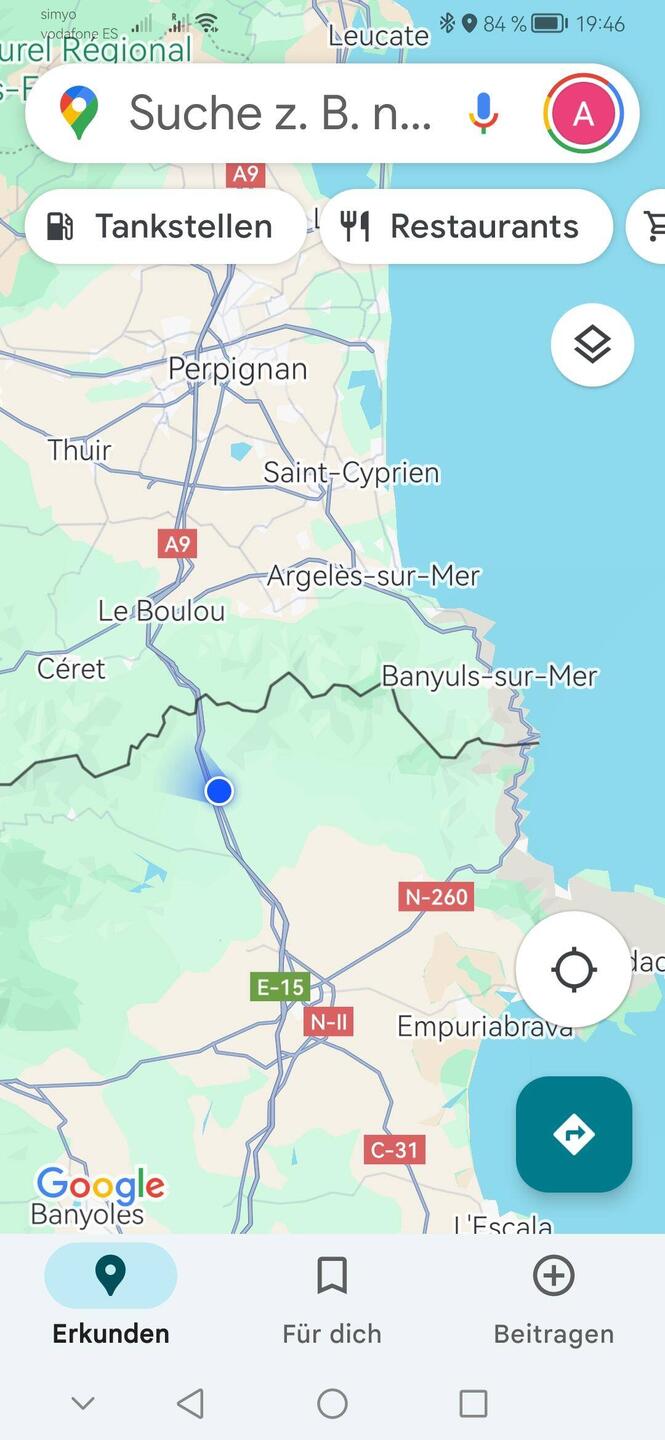Go back with the system back button
Image resolution: width=665 pixels, height=1440 pixels.
coord(190,1404)
